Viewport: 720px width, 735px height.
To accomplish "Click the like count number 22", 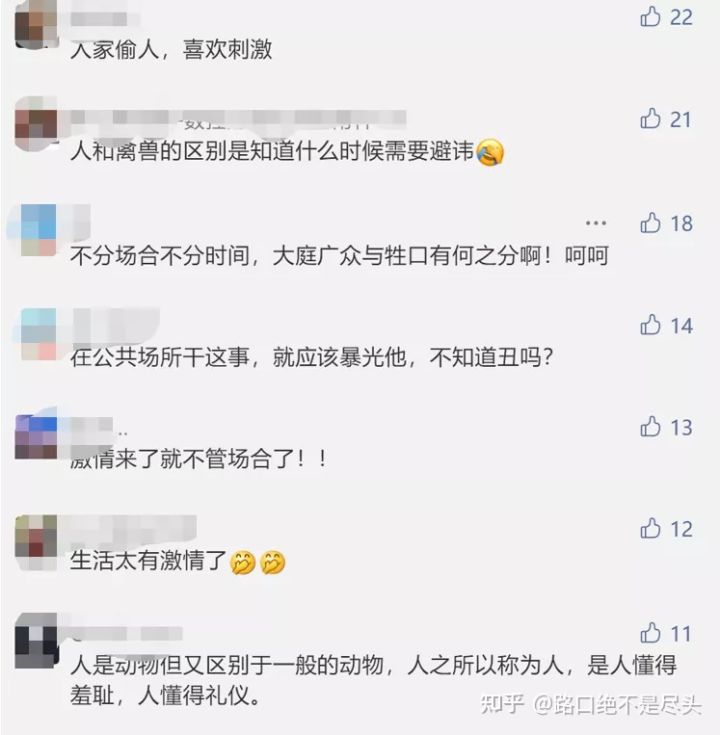I will pos(680,15).
